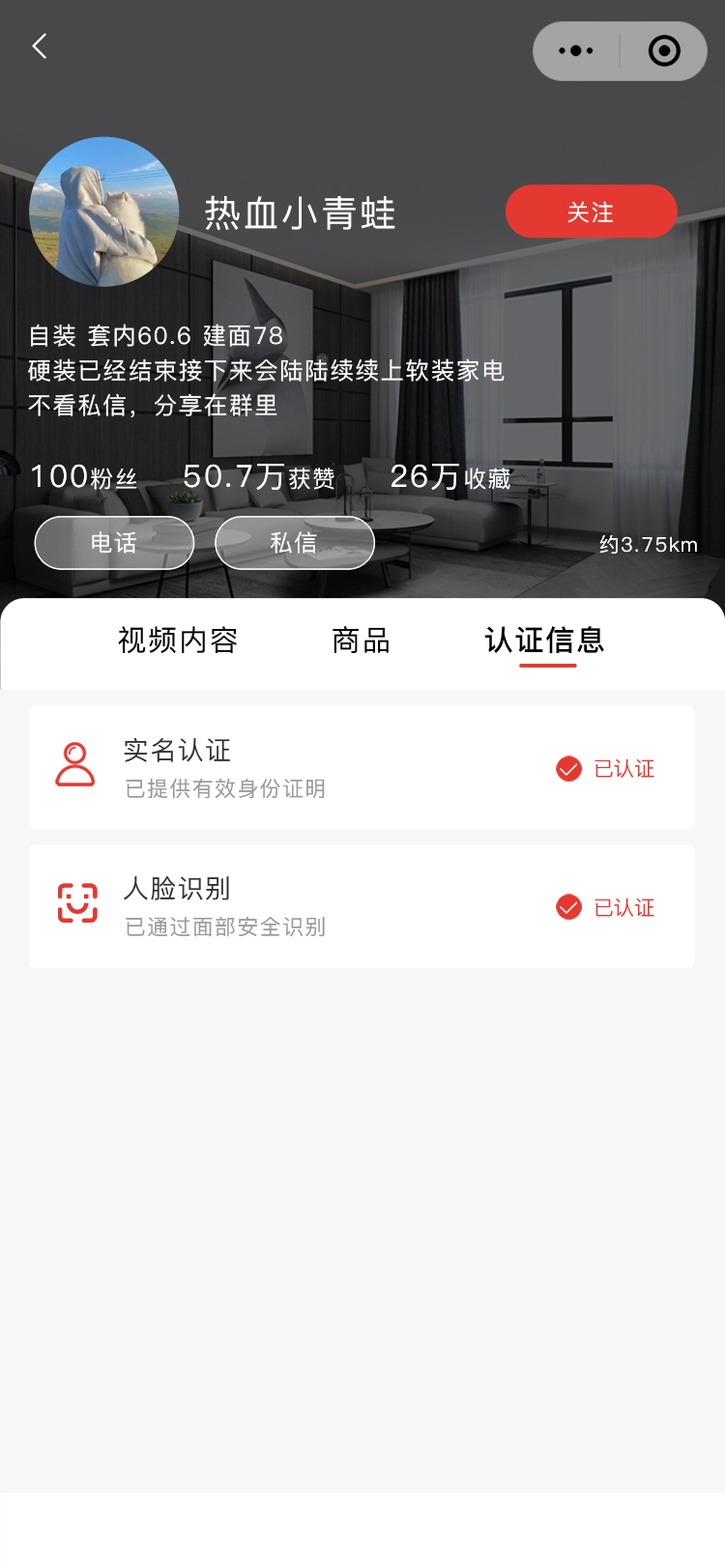Close the mini program via the circle icon
Image resolution: width=725 pixels, height=1568 pixels.
coord(664,51)
